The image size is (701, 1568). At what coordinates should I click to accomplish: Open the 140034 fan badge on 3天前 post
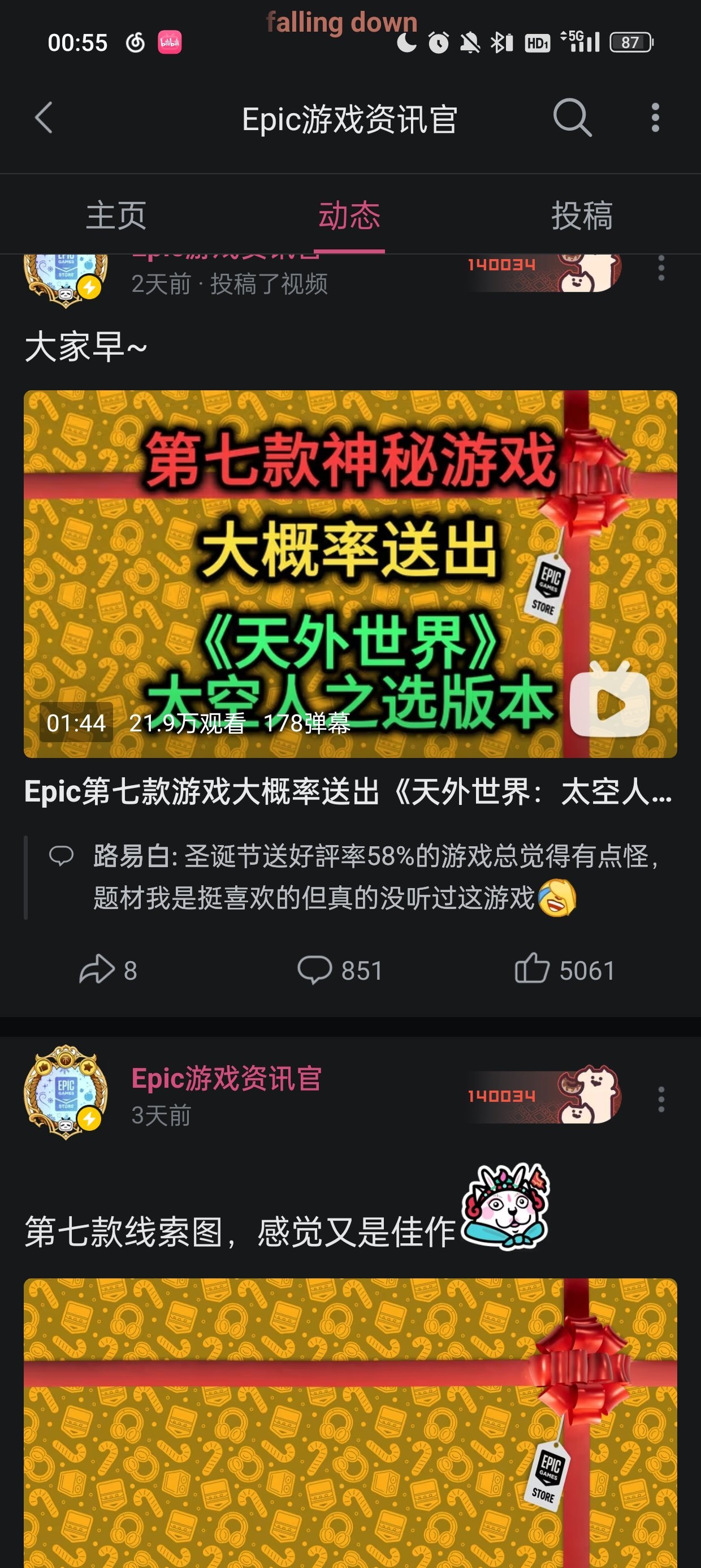point(543,1096)
